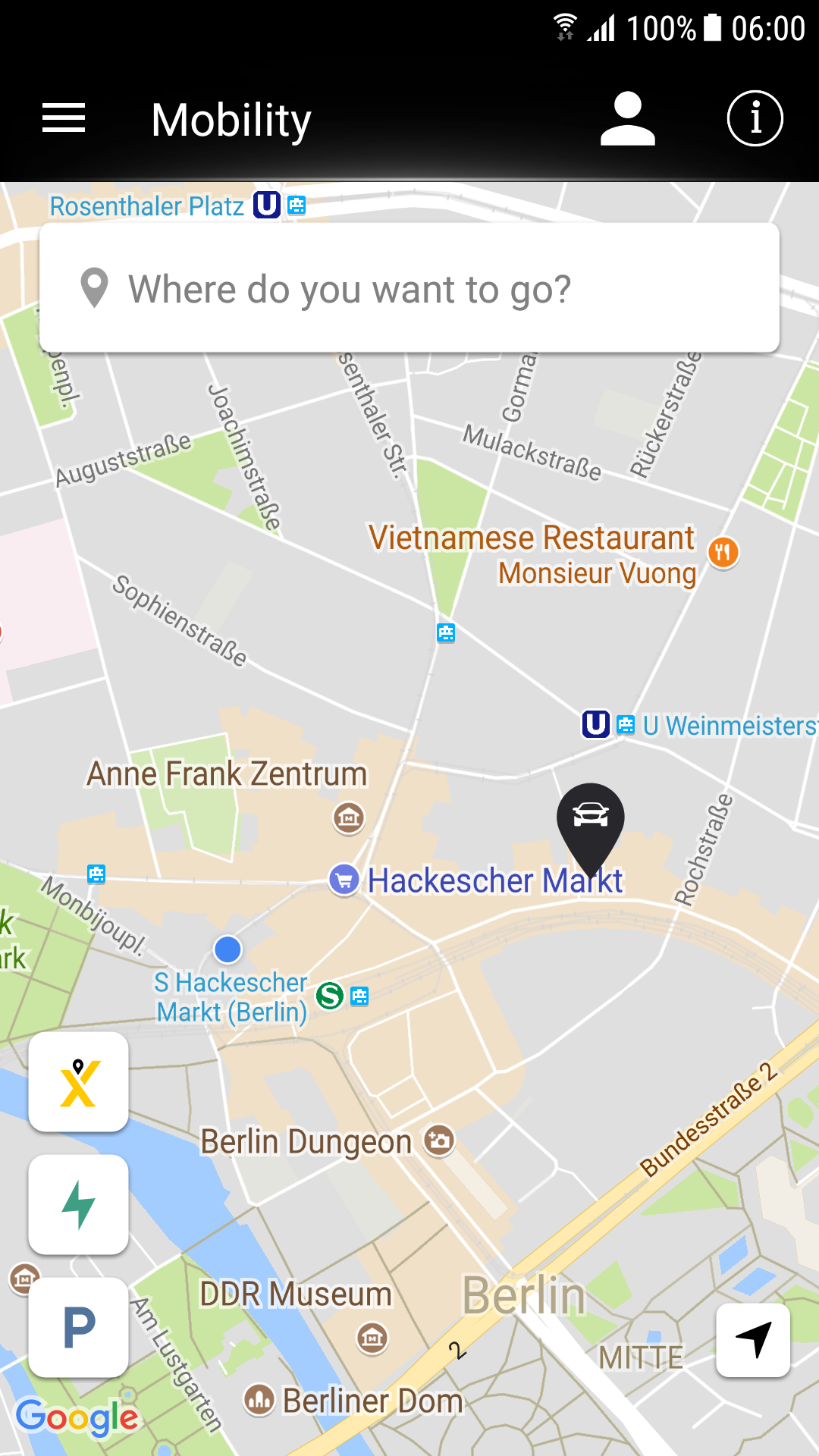The height and width of the screenshot is (1456, 819).
Task: Select the Berliner Dom map marker
Action: tap(259, 1400)
